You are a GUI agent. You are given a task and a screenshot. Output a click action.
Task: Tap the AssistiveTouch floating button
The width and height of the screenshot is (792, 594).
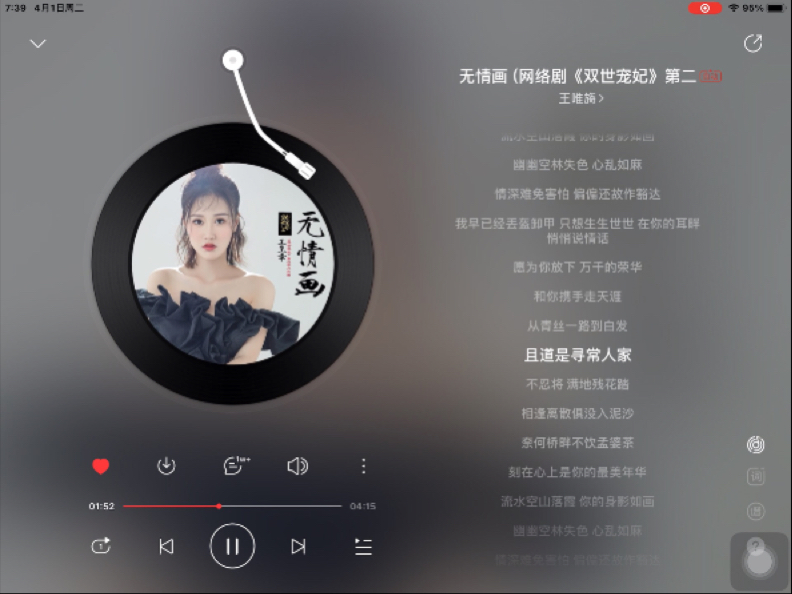(759, 560)
